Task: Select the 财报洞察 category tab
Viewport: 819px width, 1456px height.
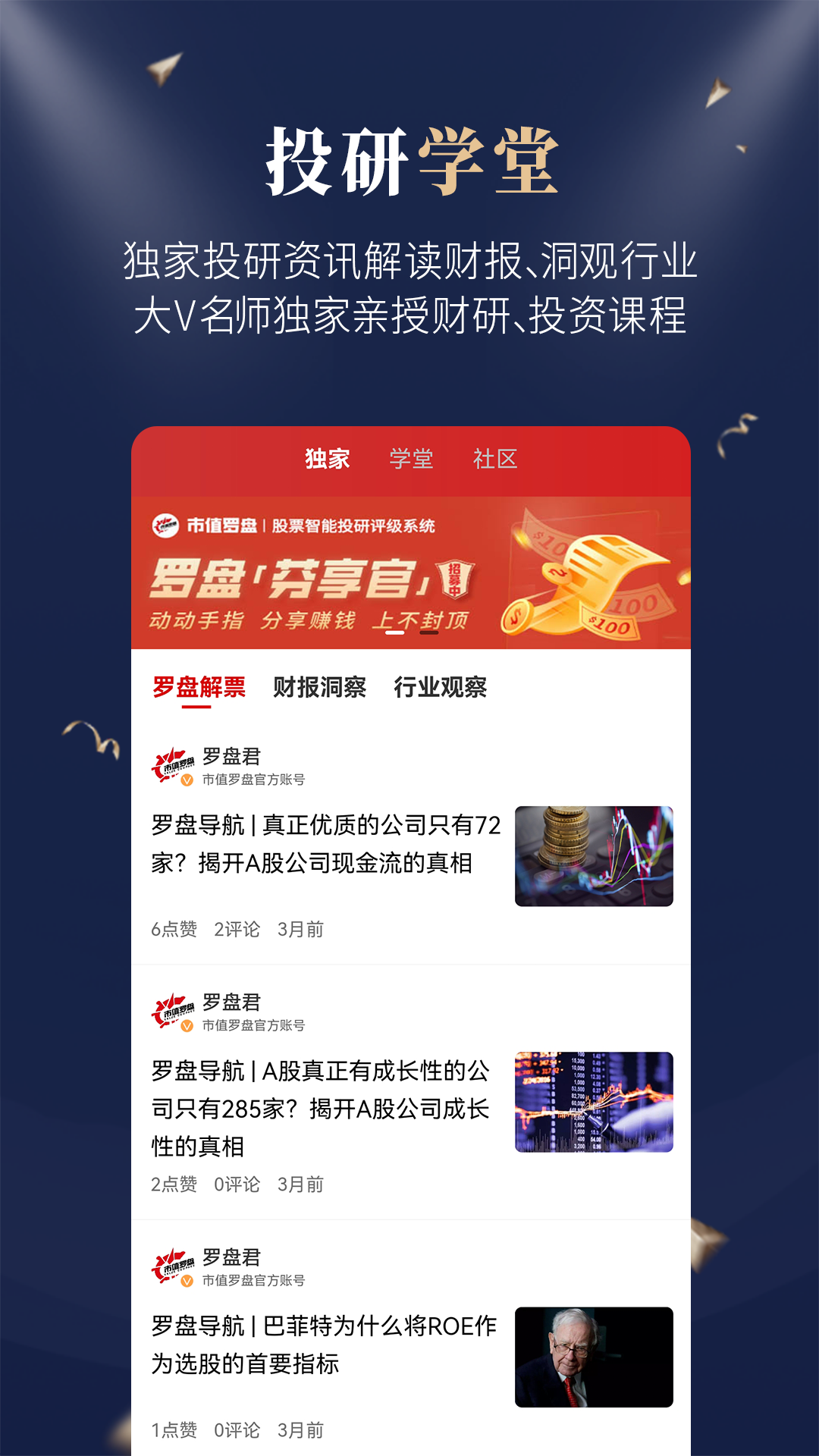Action: coord(318,687)
